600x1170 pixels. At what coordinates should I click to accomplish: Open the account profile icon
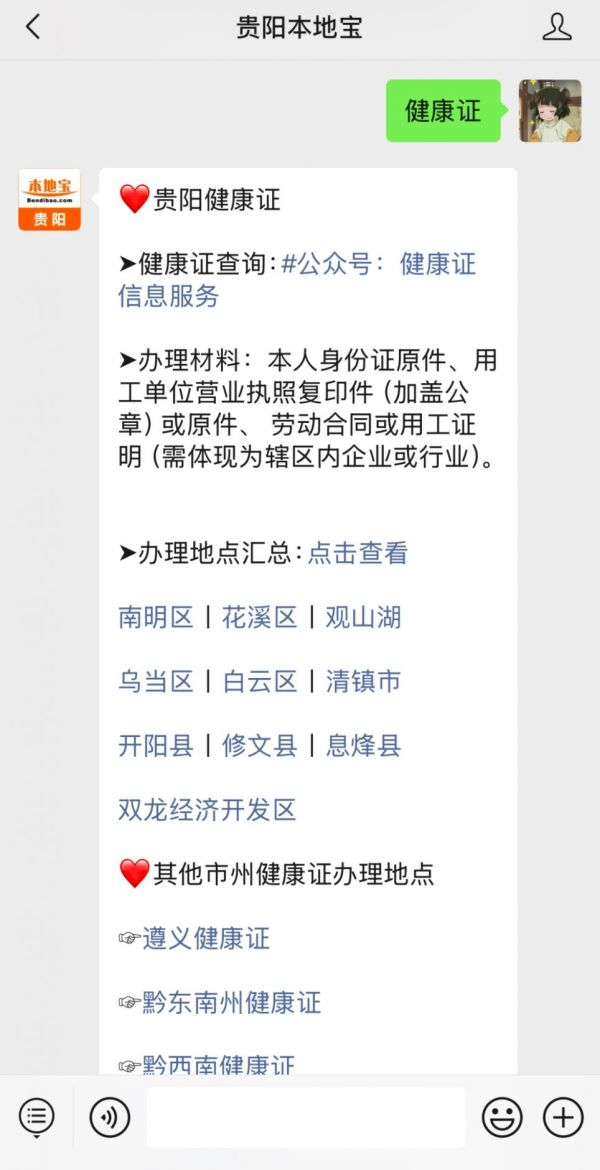(x=557, y=27)
